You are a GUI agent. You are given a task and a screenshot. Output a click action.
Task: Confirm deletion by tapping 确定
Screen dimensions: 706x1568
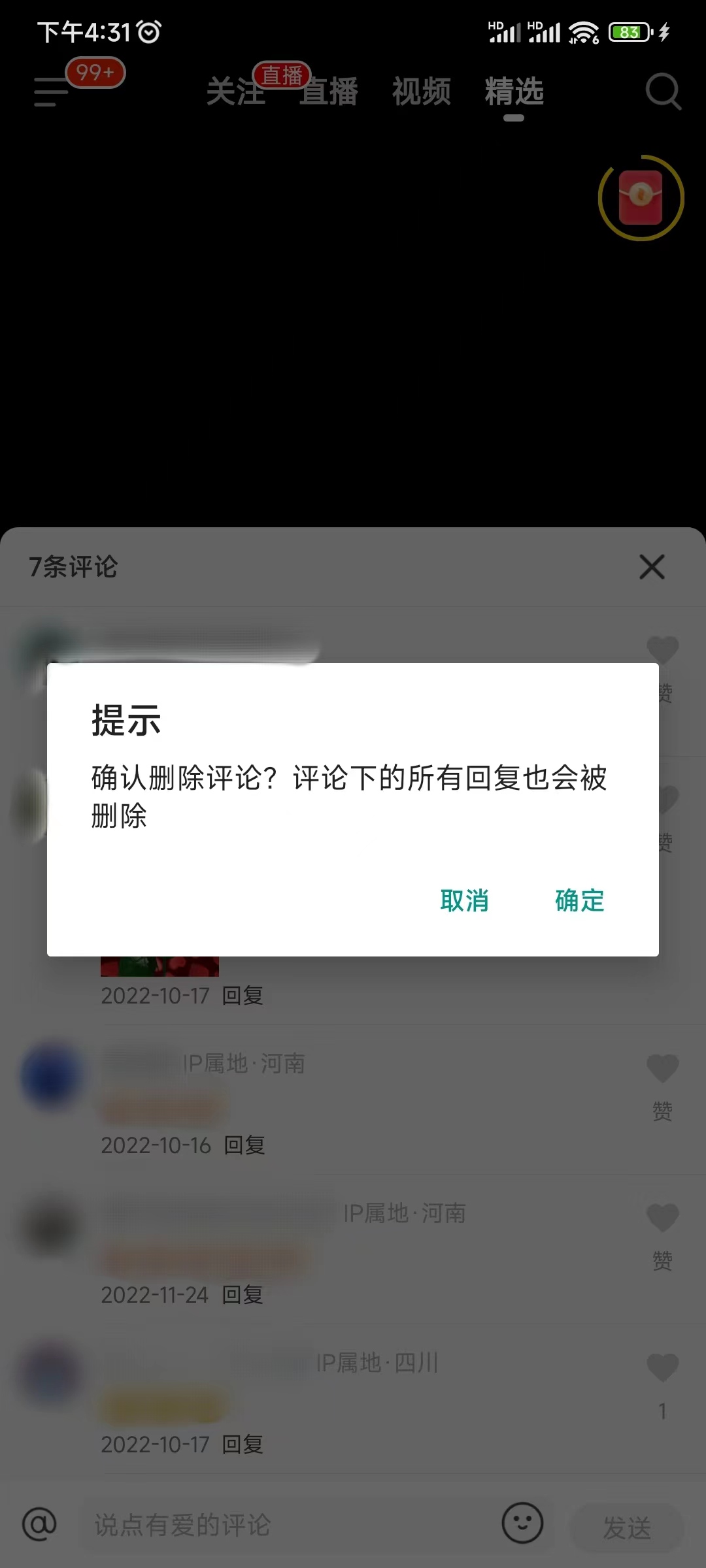[x=579, y=901]
